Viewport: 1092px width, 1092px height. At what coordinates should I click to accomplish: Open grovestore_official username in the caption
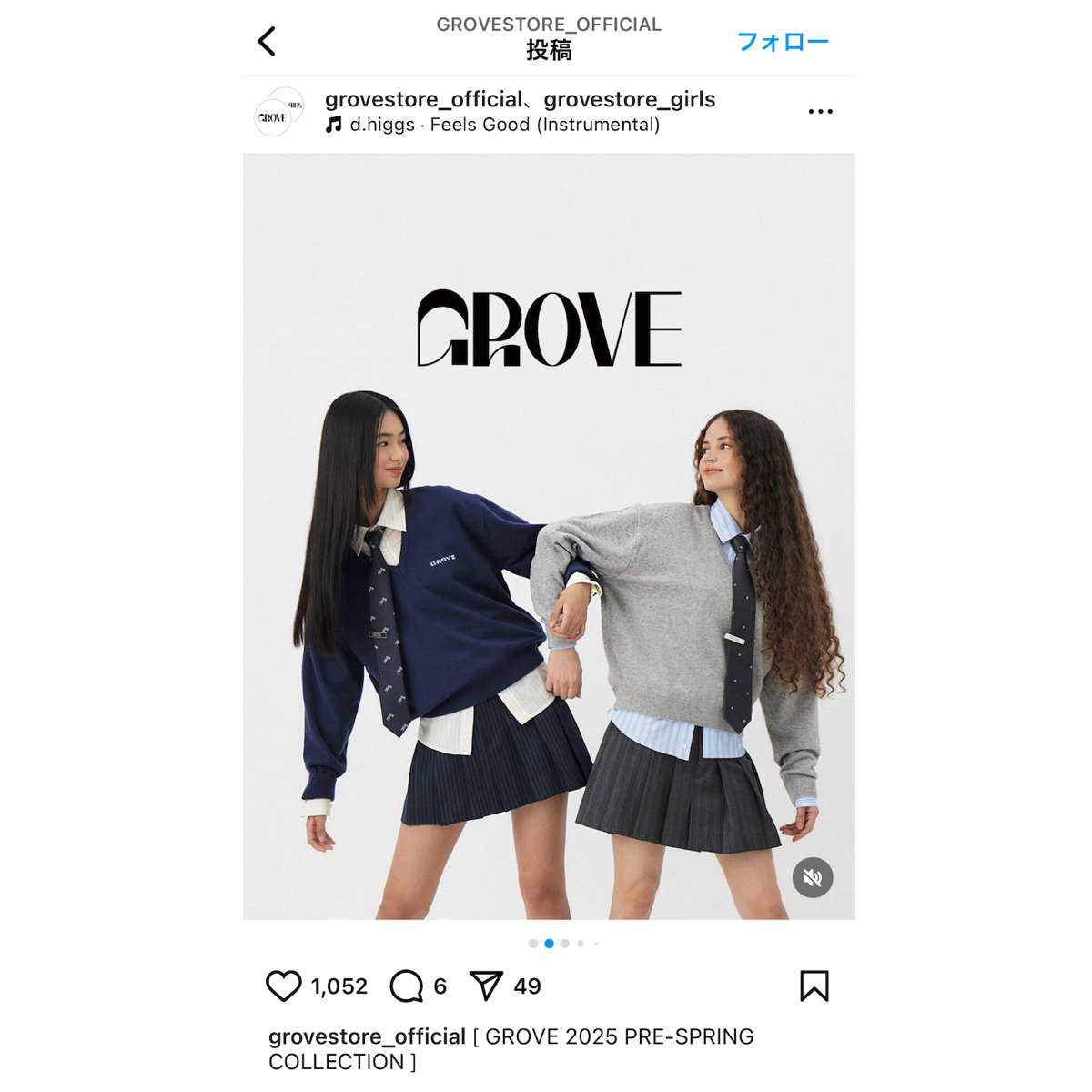point(367,1036)
